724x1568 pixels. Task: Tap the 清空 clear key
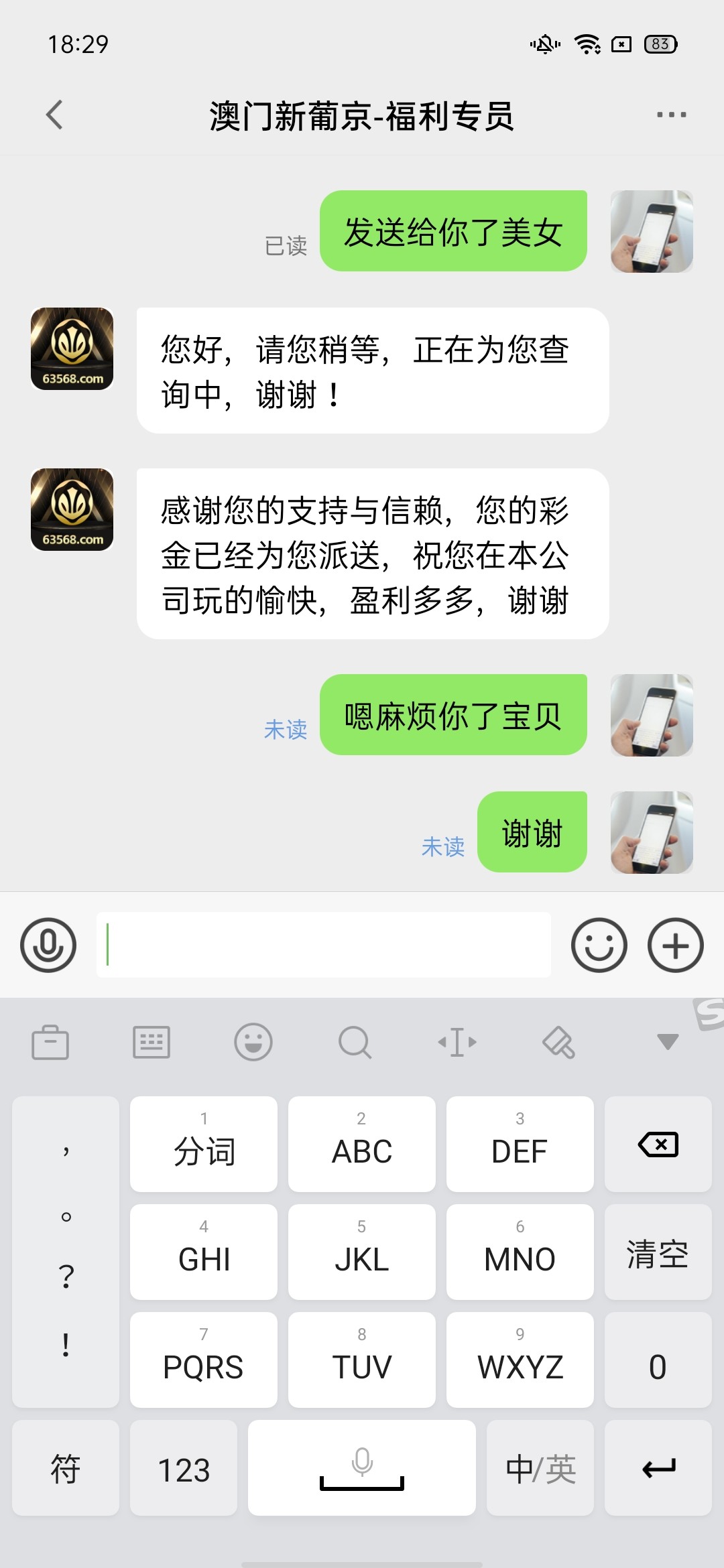pos(658,1252)
